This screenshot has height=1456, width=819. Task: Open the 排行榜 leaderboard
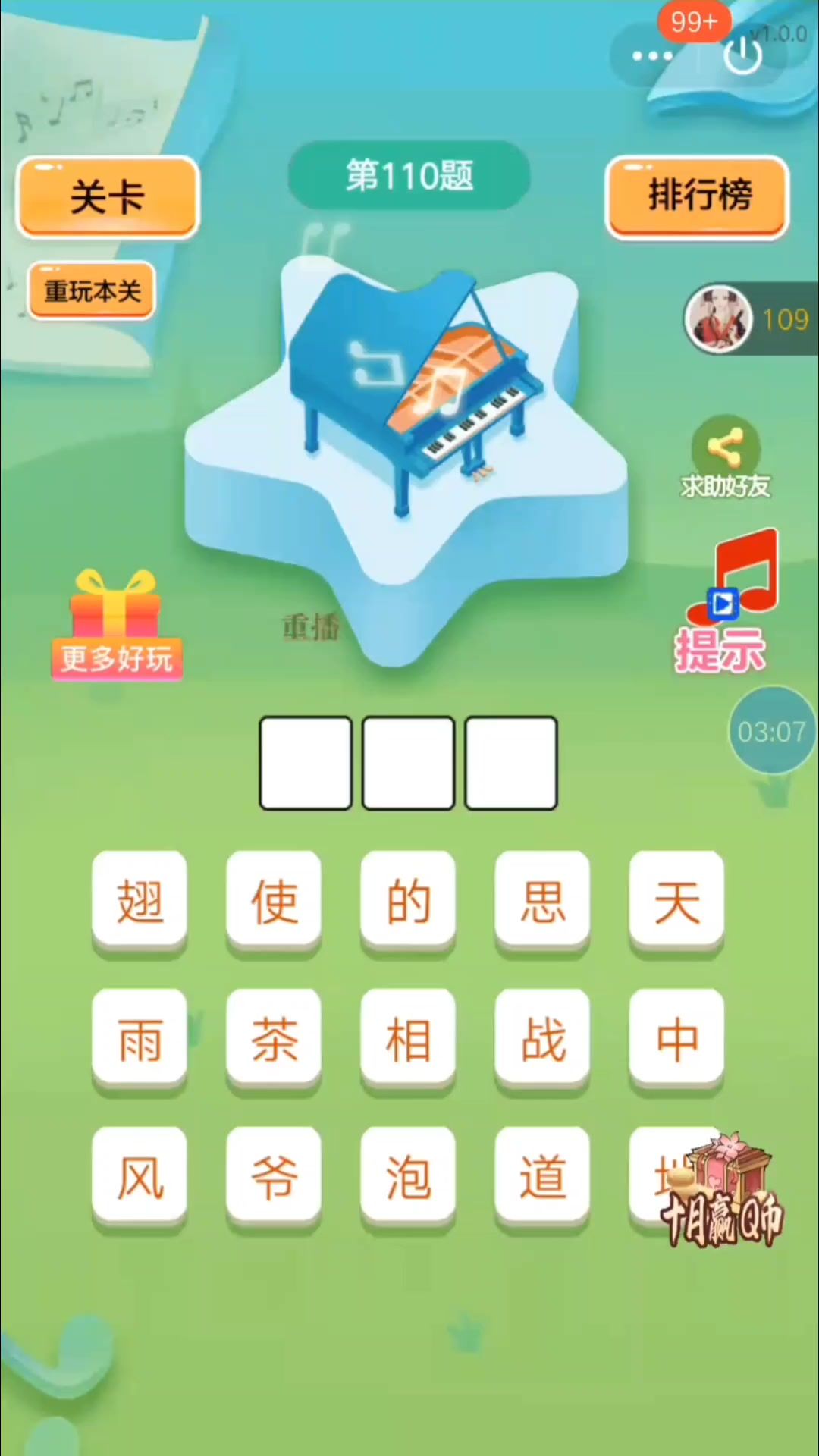pyautogui.click(x=698, y=197)
